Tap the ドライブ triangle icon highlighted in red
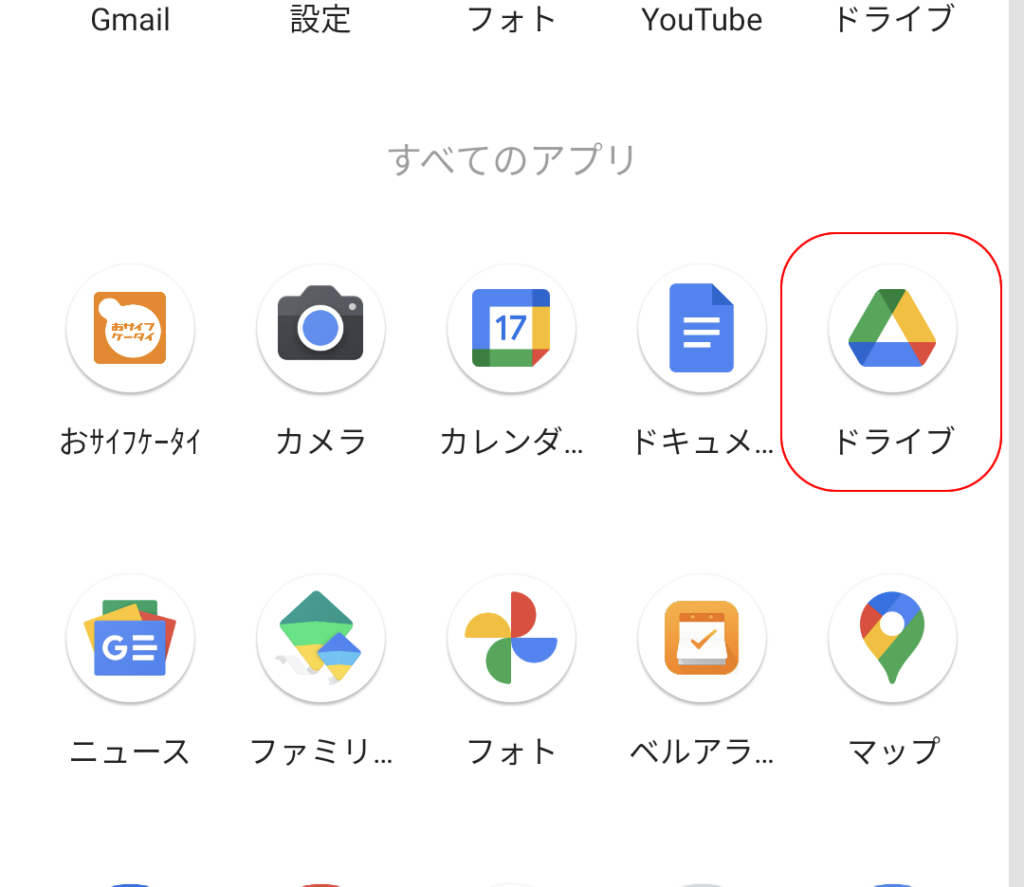The width and height of the screenshot is (1024, 887). pos(892,330)
